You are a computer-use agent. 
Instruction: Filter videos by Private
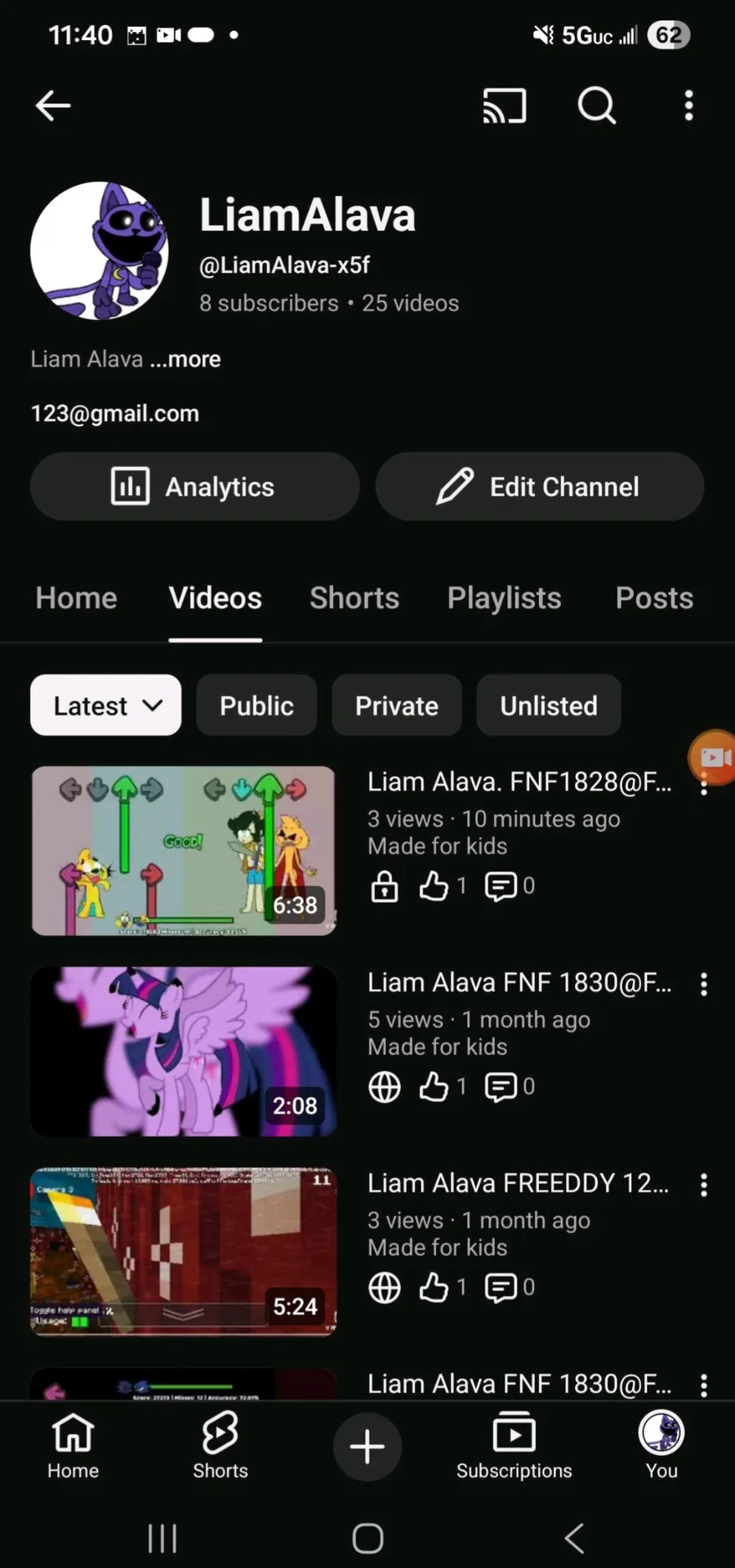tap(396, 706)
